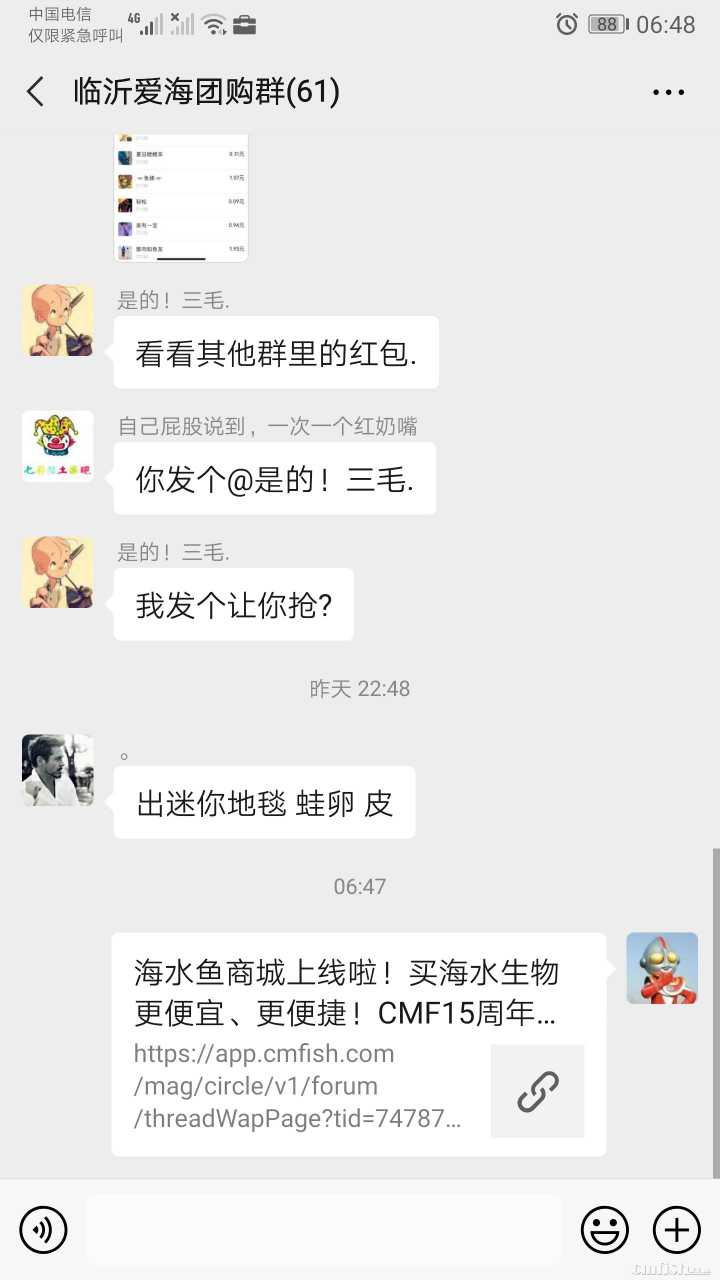720x1280 pixels.
Task: Focus the message text field
Action: click(x=323, y=1229)
